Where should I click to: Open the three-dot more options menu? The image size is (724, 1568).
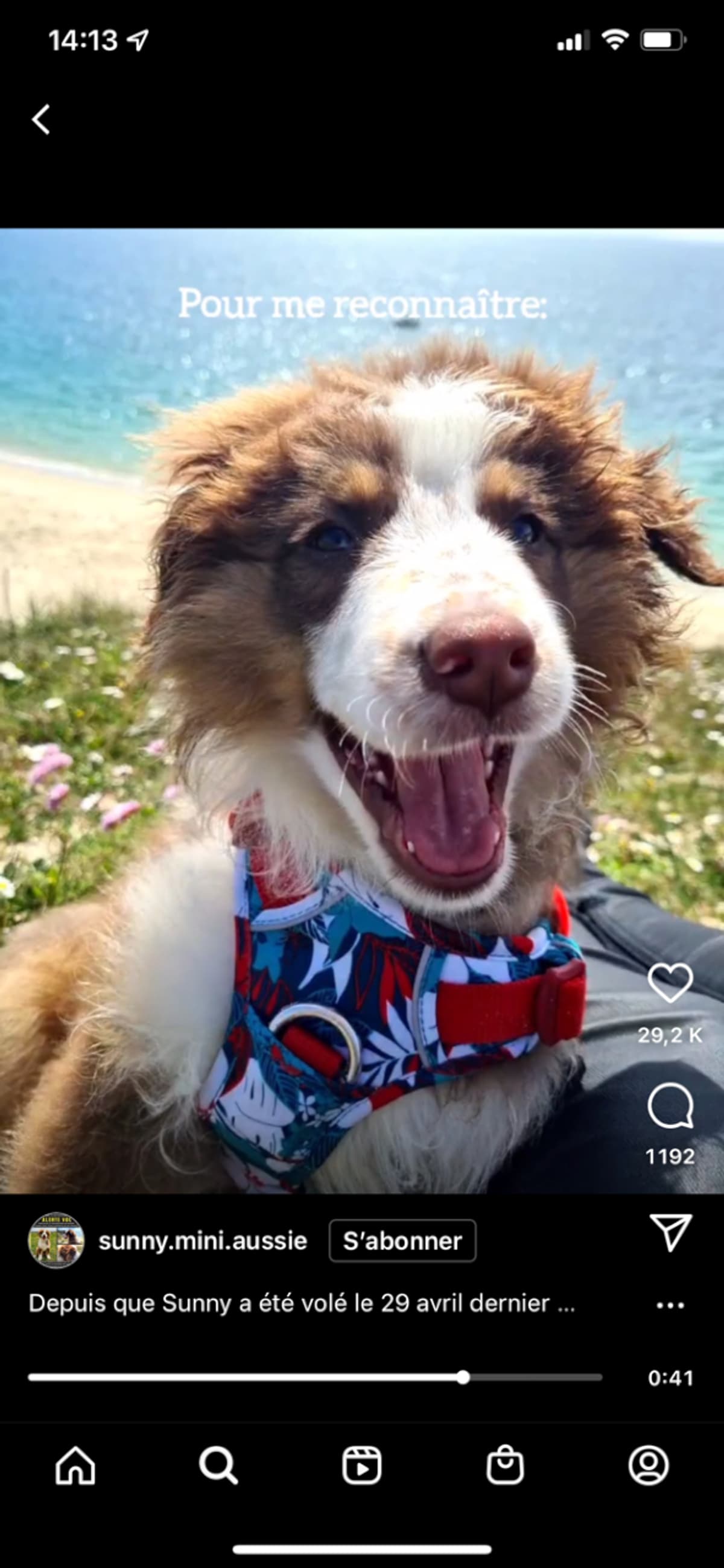click(x=670, y=1306)
